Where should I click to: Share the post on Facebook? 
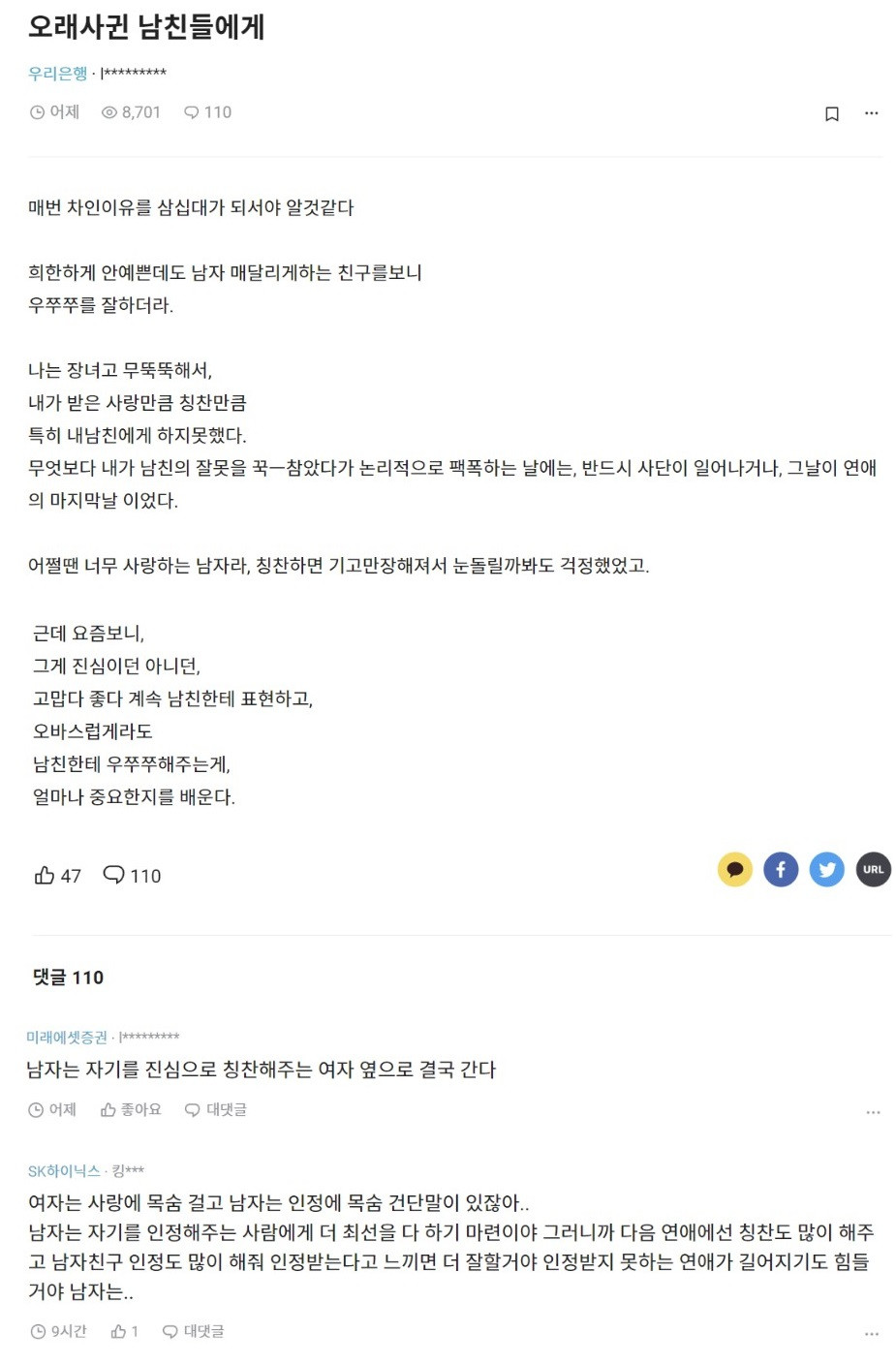coord(781,870)
